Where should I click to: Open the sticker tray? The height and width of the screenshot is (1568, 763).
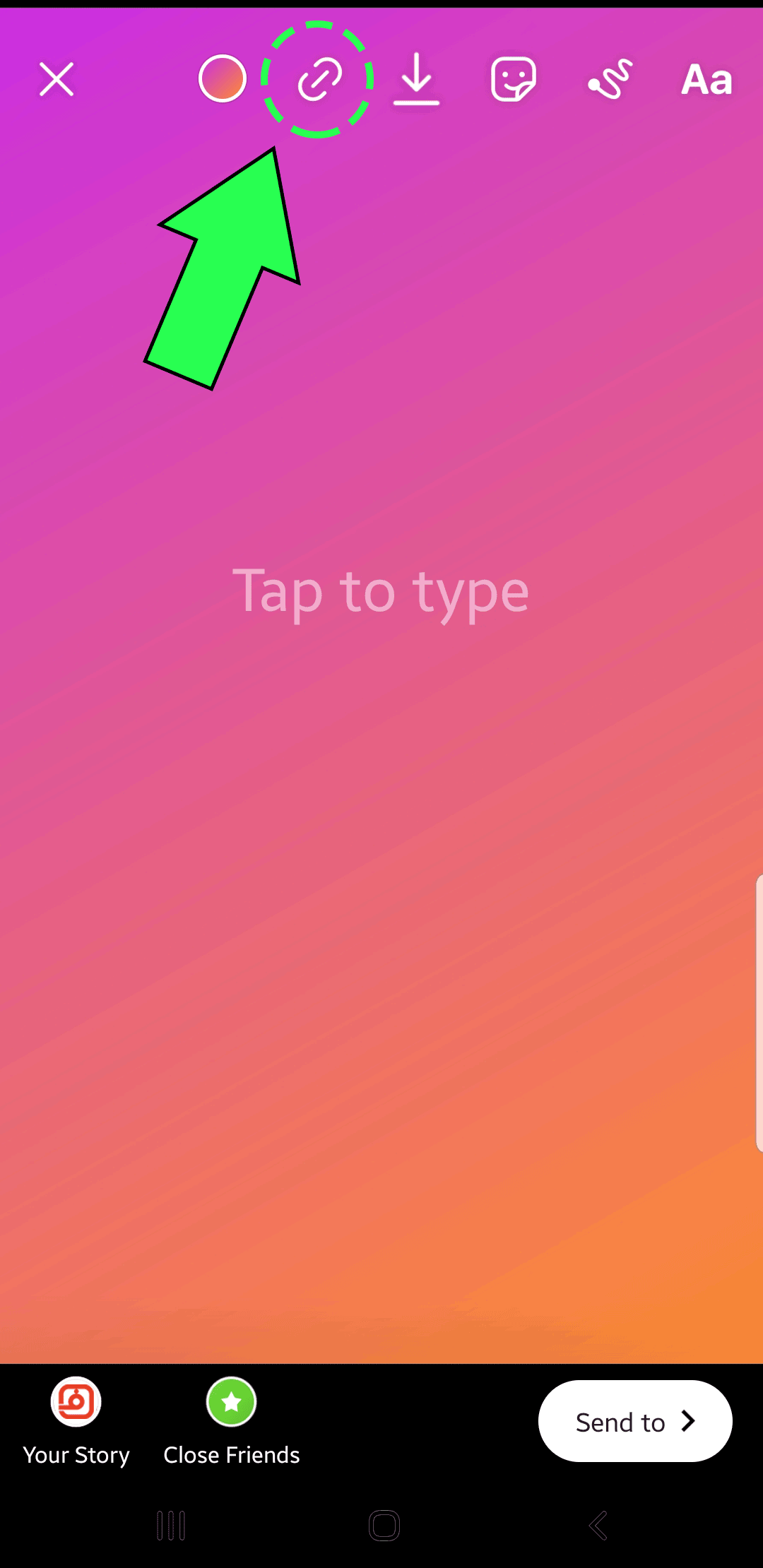point(514,79)
